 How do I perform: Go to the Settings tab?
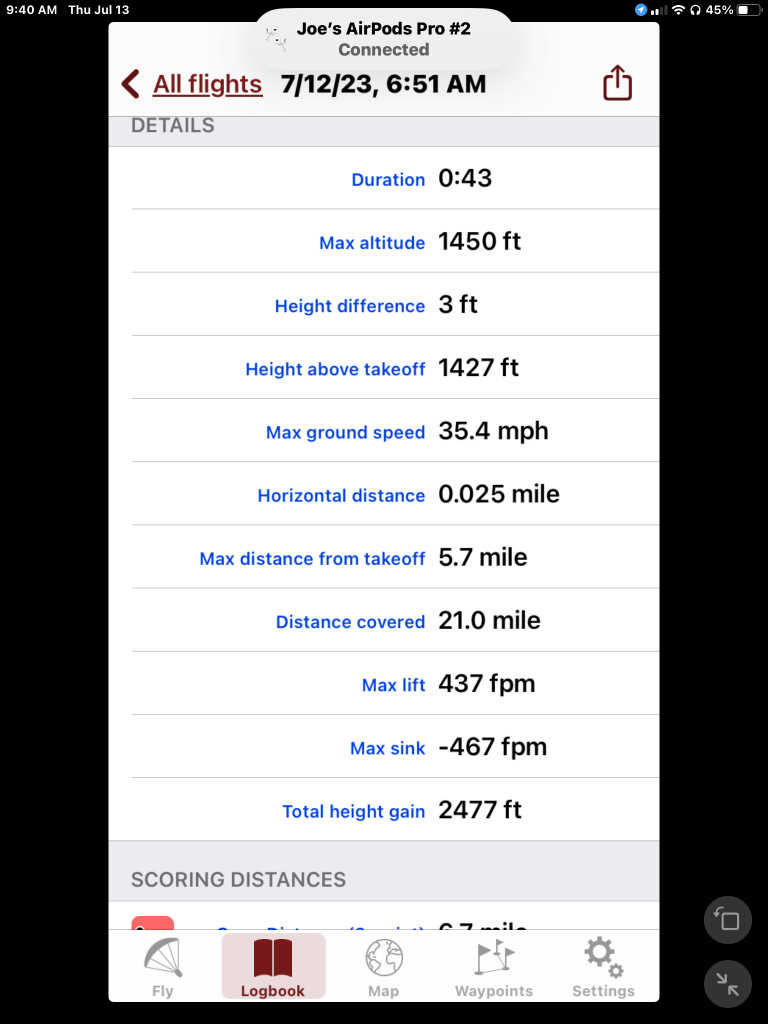click(603, 967)
